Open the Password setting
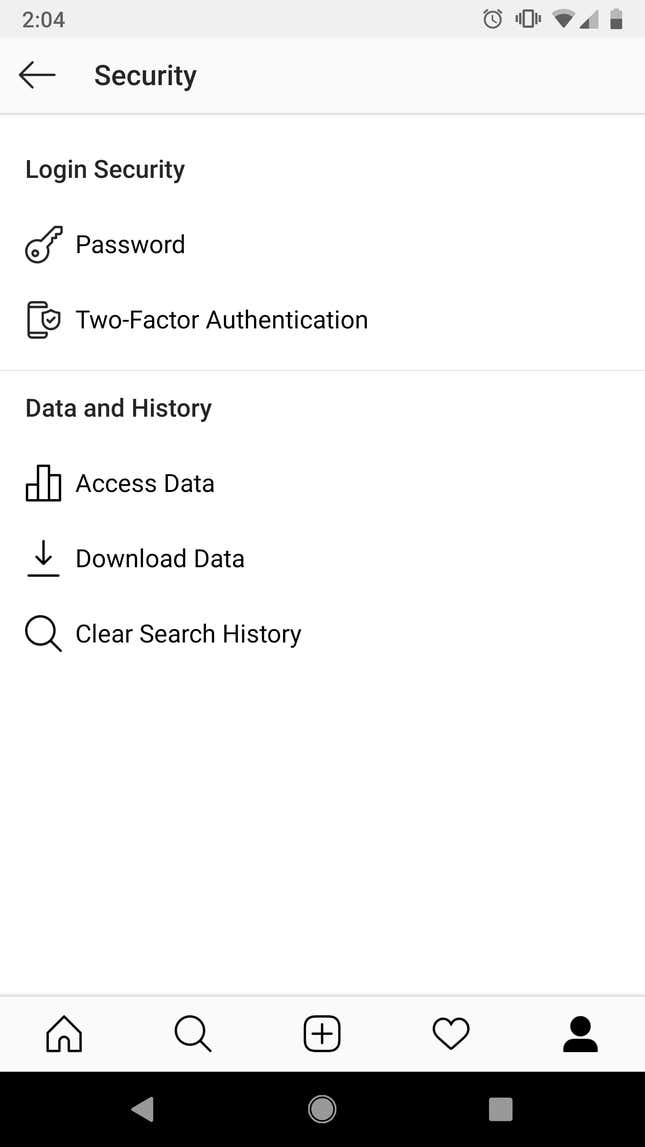Image resolution: width=645 pixels, height=1147 pixels. (130, 245)
